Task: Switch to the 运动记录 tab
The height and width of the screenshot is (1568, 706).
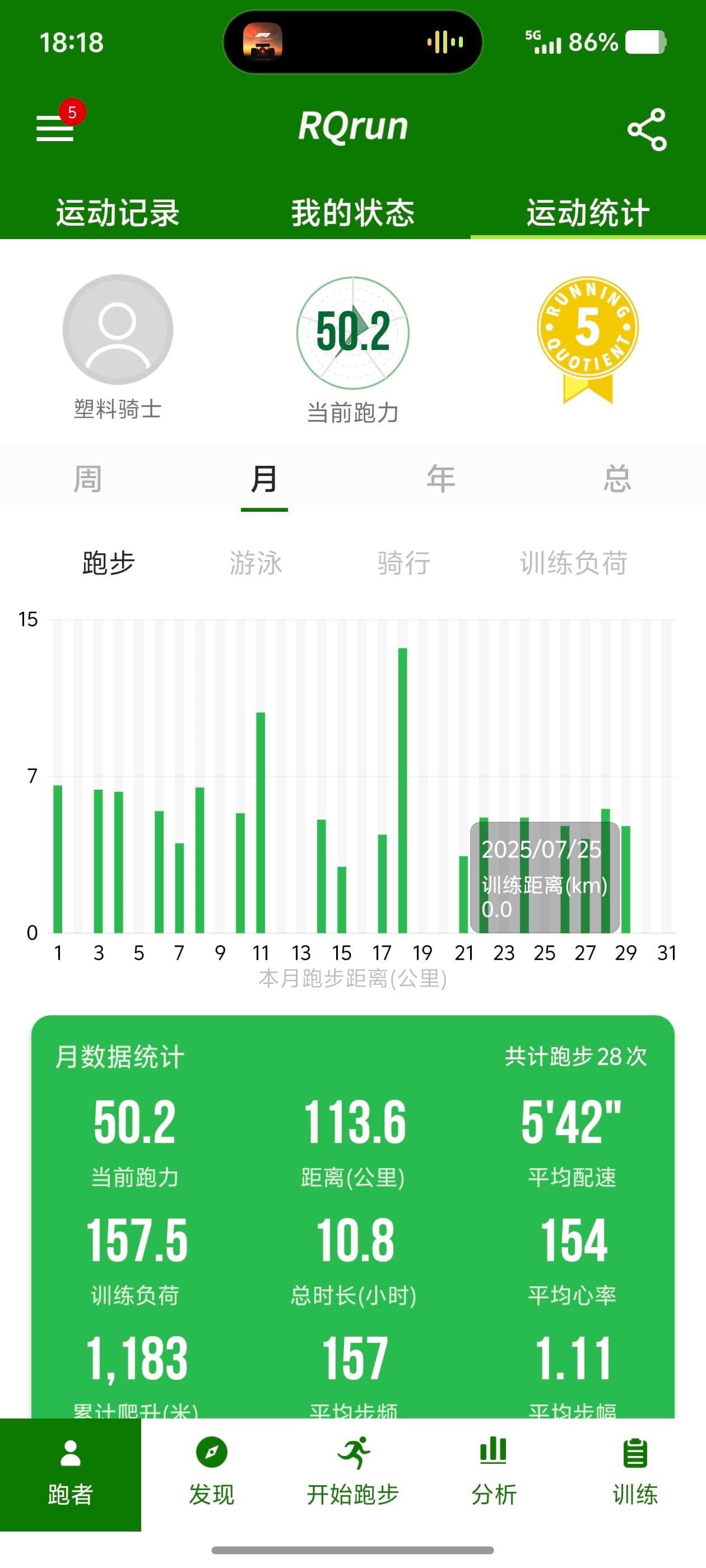Action: tap(118, 212)
